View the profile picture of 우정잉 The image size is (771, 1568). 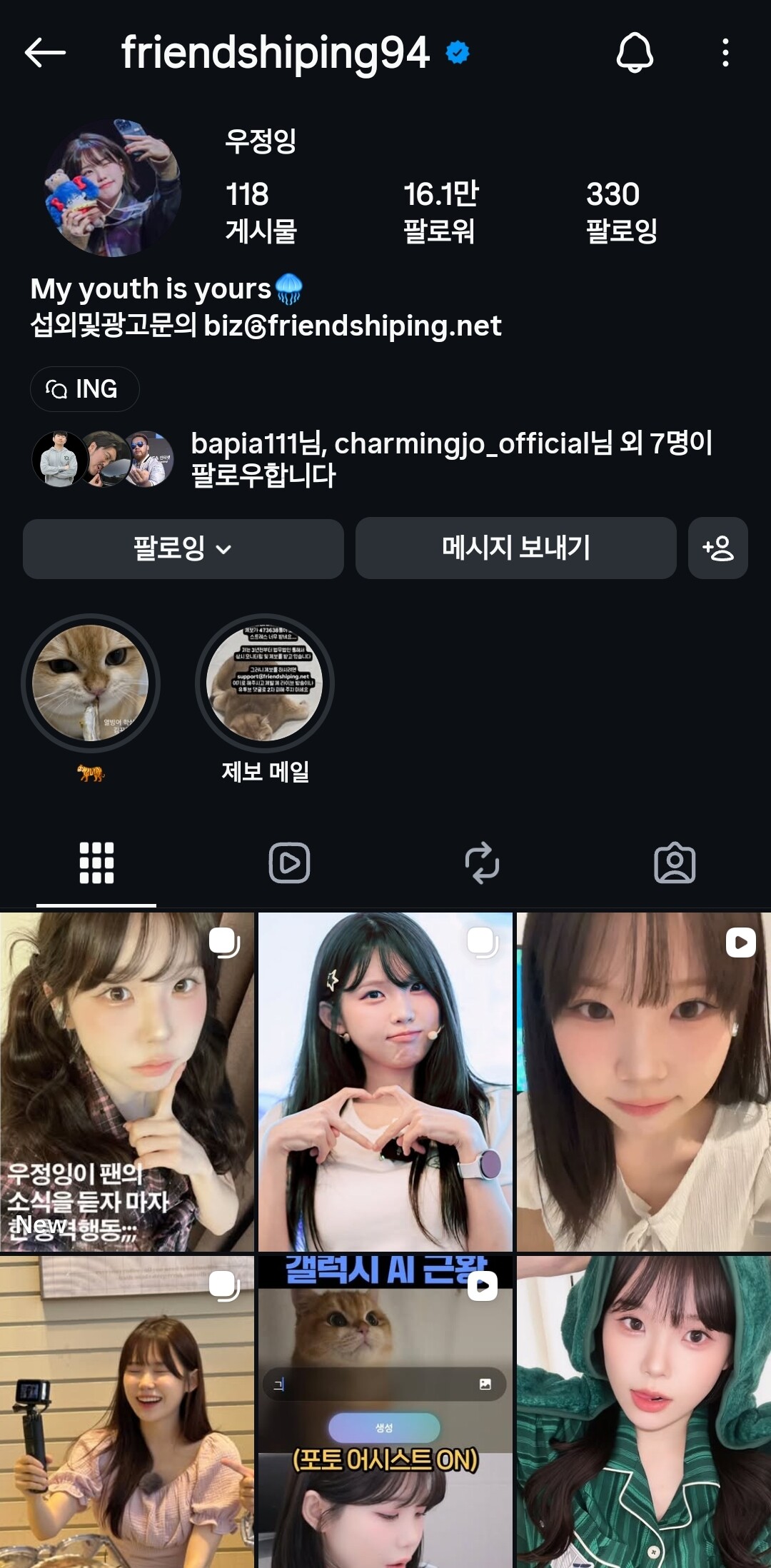pos(112,188)
